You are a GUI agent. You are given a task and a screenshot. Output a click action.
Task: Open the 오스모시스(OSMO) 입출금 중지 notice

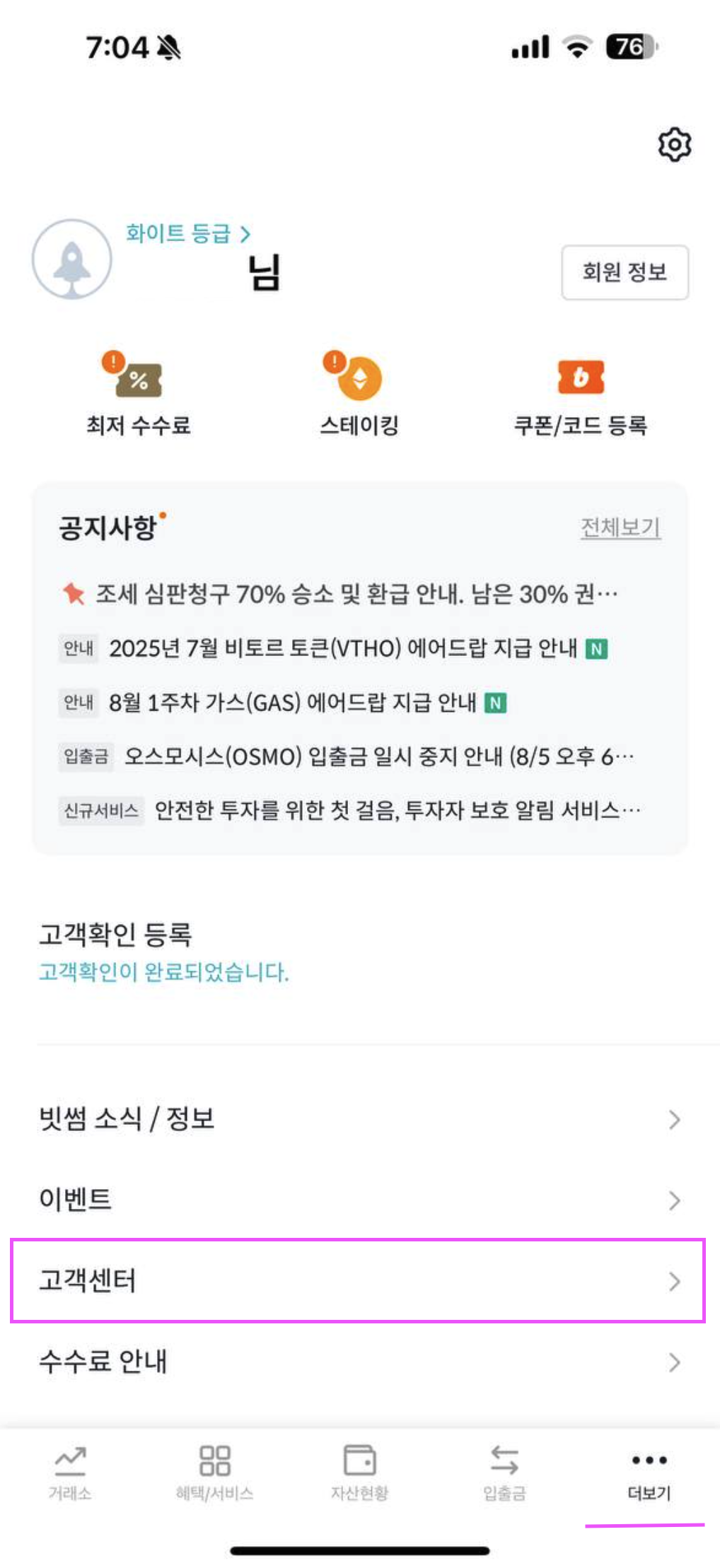click(x=347, y=756)
